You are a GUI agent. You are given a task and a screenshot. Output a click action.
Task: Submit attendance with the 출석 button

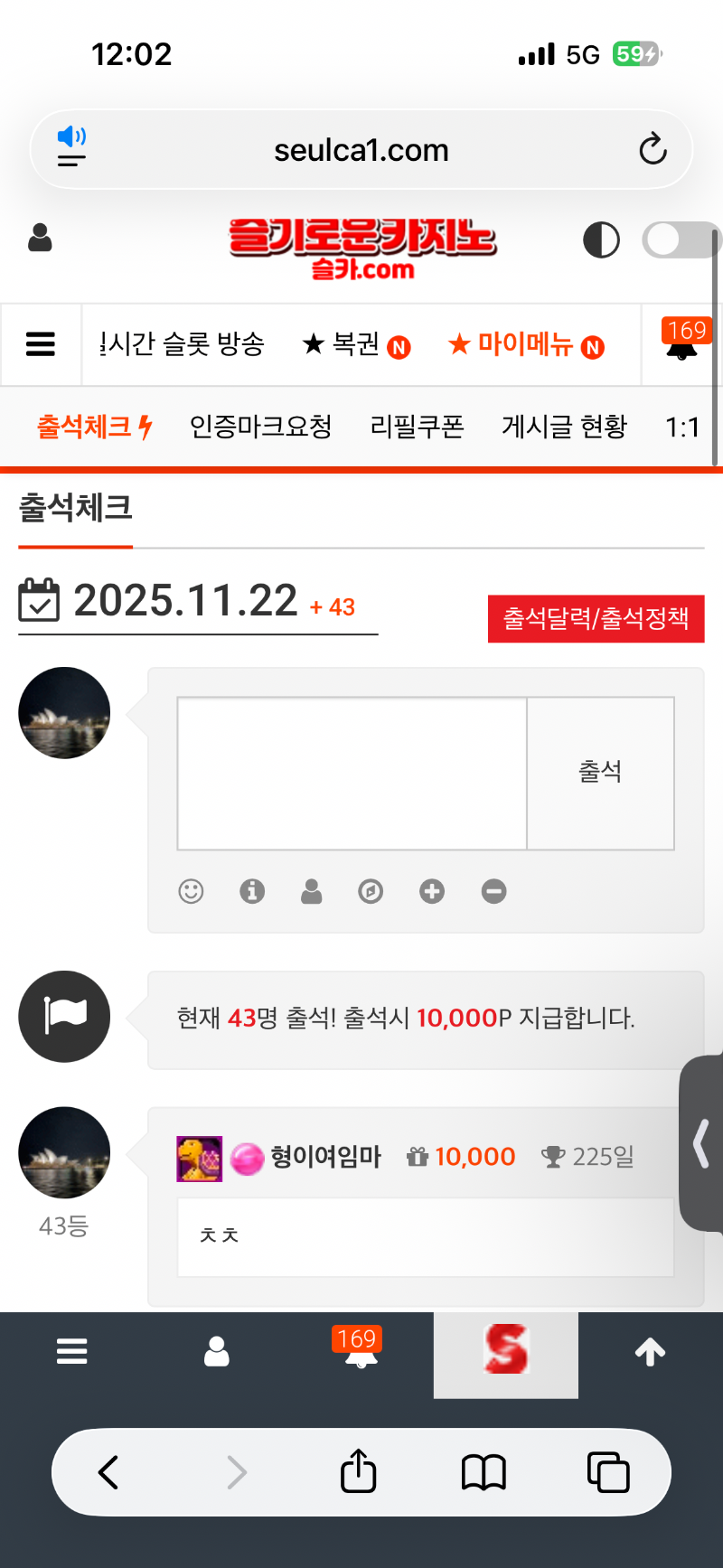point(600,774)
